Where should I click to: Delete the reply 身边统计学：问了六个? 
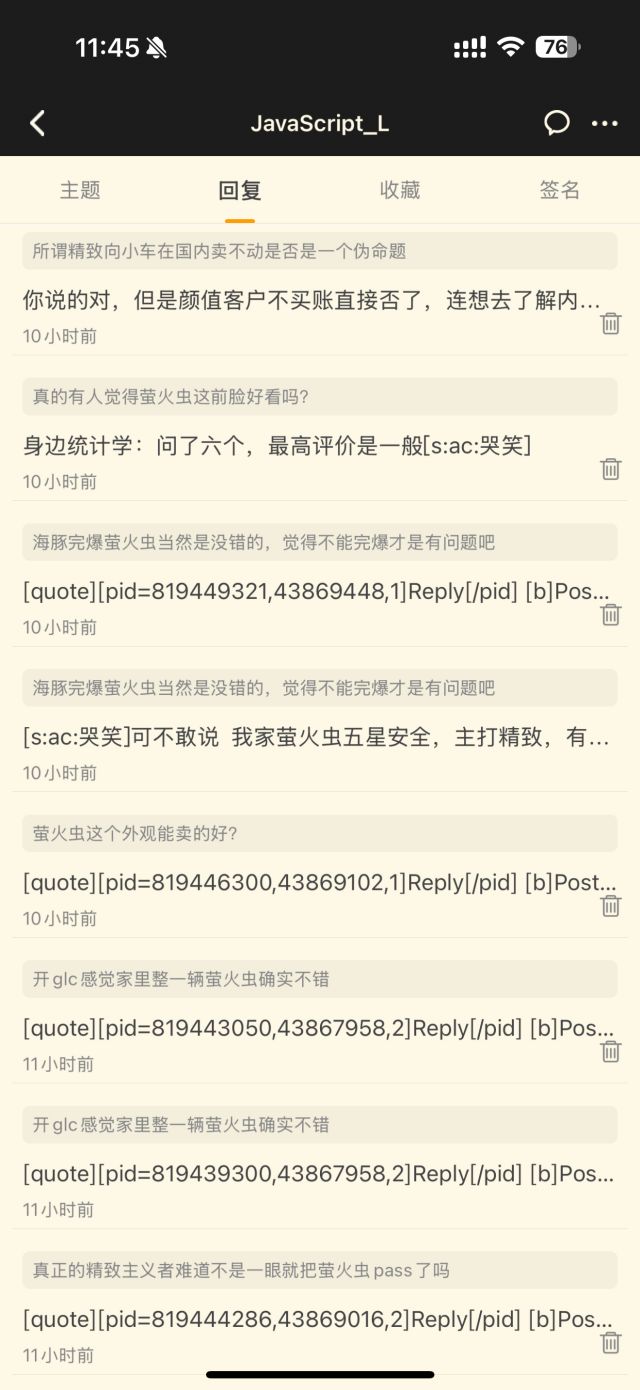(611, 469)
